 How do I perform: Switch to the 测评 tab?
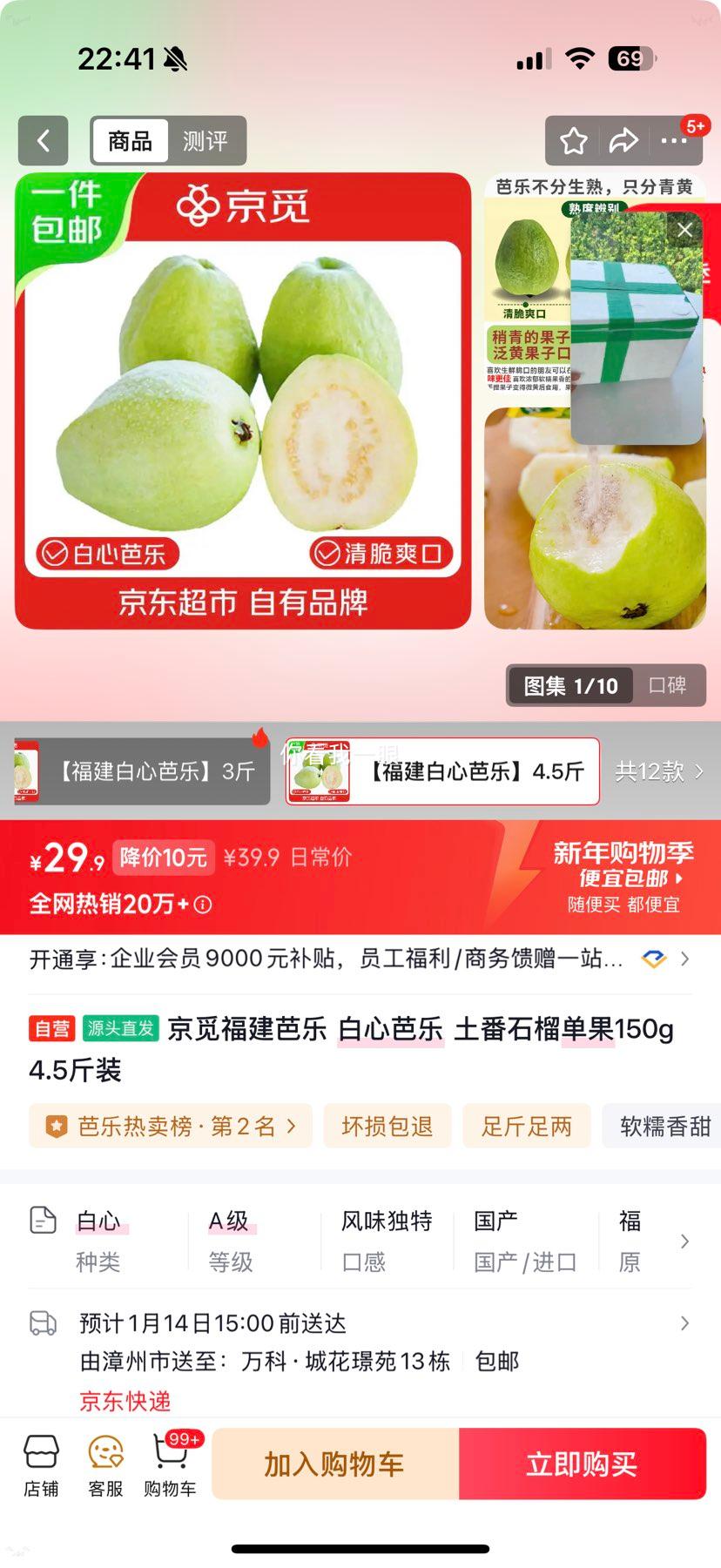coord(205,140)
